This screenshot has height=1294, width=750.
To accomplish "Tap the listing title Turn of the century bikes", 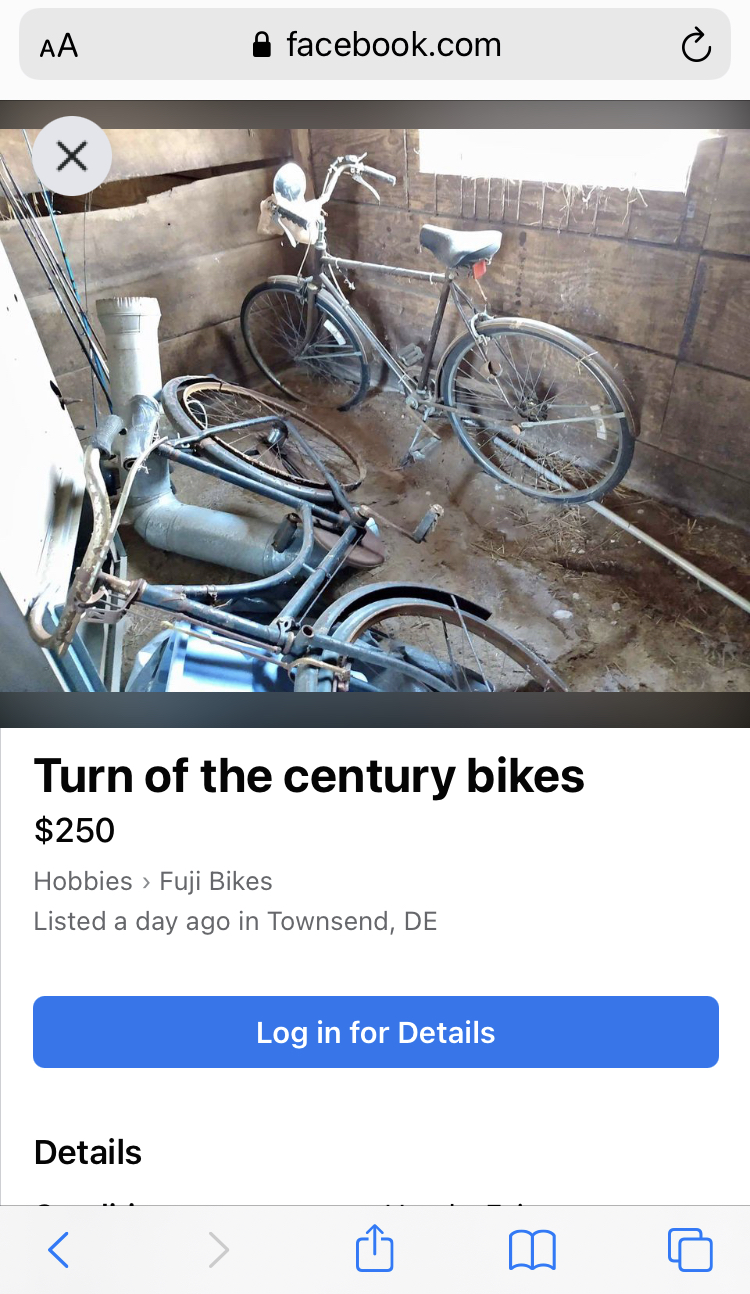I will (308, 776).
